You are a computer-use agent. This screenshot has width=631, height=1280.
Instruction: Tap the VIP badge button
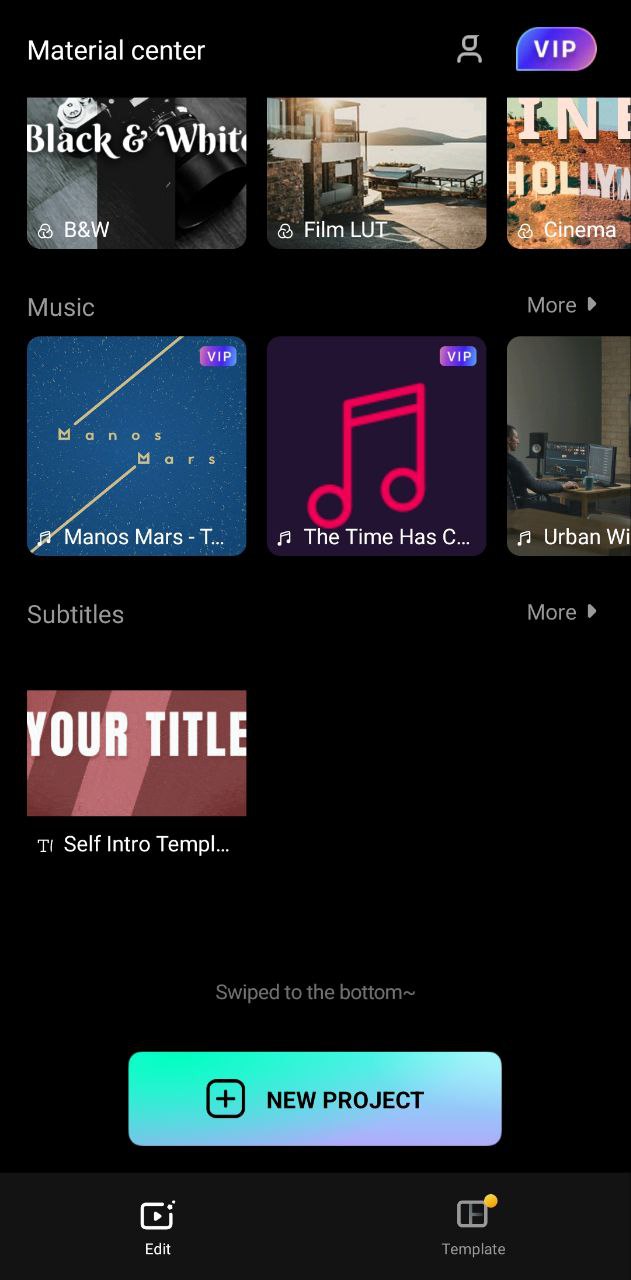coord(556,50)
